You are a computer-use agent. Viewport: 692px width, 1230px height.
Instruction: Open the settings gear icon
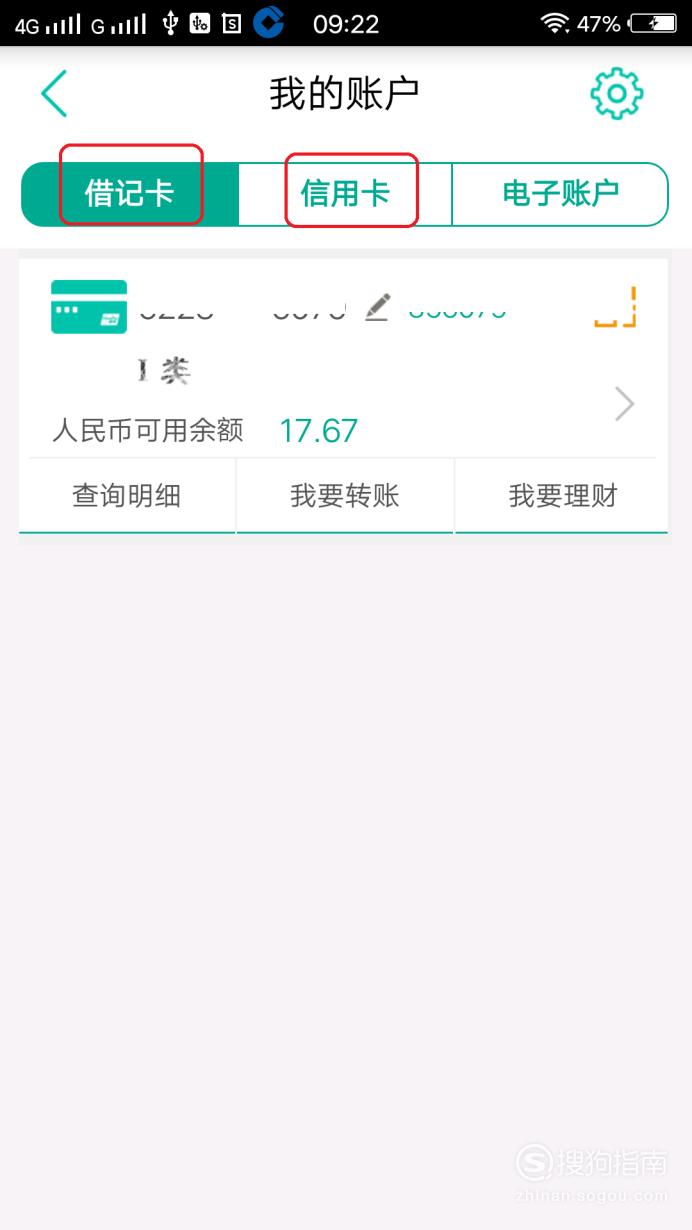pyautogui.click(x=617, y=94)
